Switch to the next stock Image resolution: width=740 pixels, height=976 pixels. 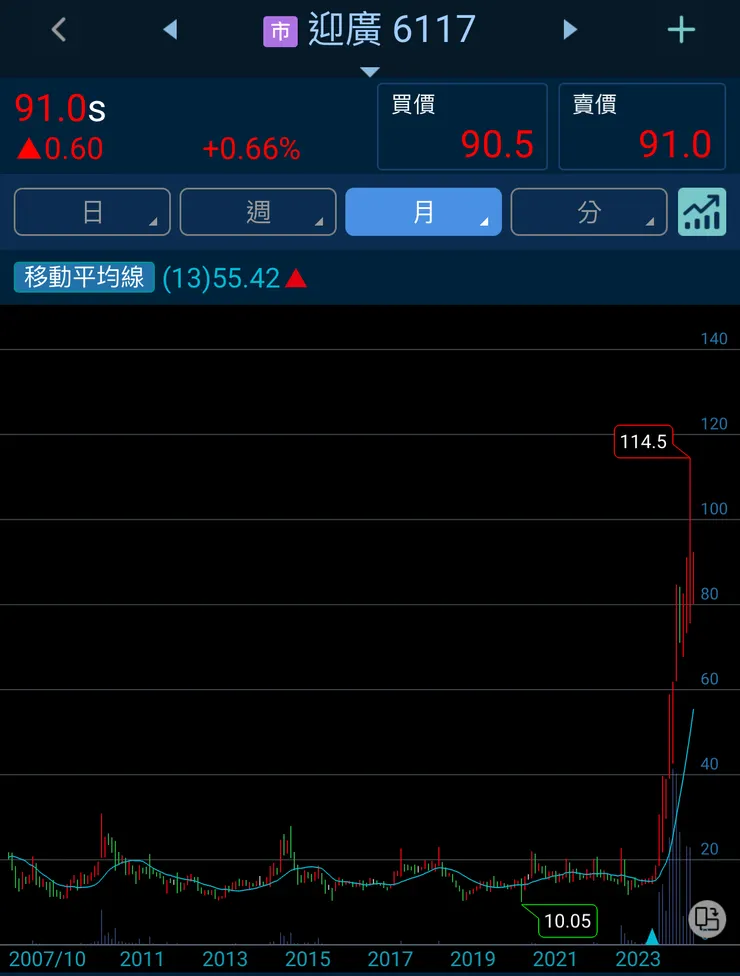coord(570,30)
